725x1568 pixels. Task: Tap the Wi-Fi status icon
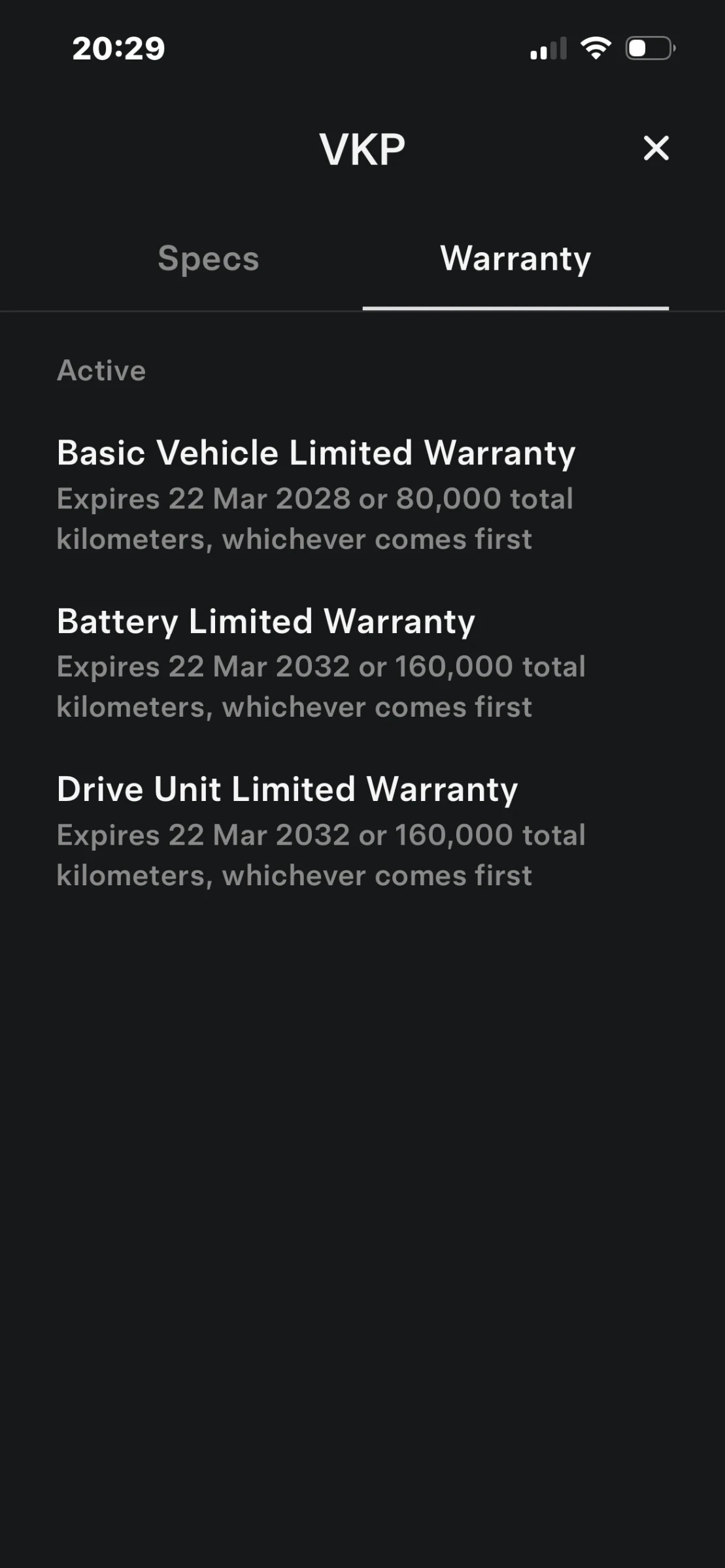tap(594, 47)
